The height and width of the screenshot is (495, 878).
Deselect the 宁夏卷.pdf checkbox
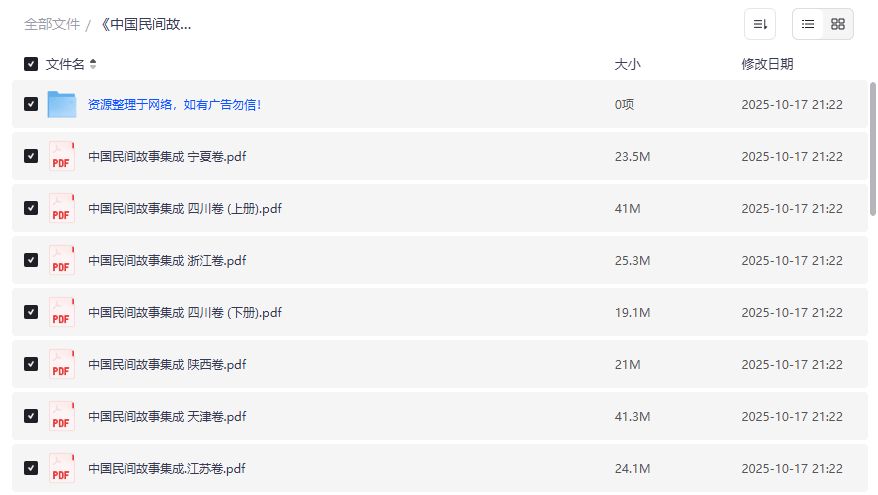click(31, 156)
